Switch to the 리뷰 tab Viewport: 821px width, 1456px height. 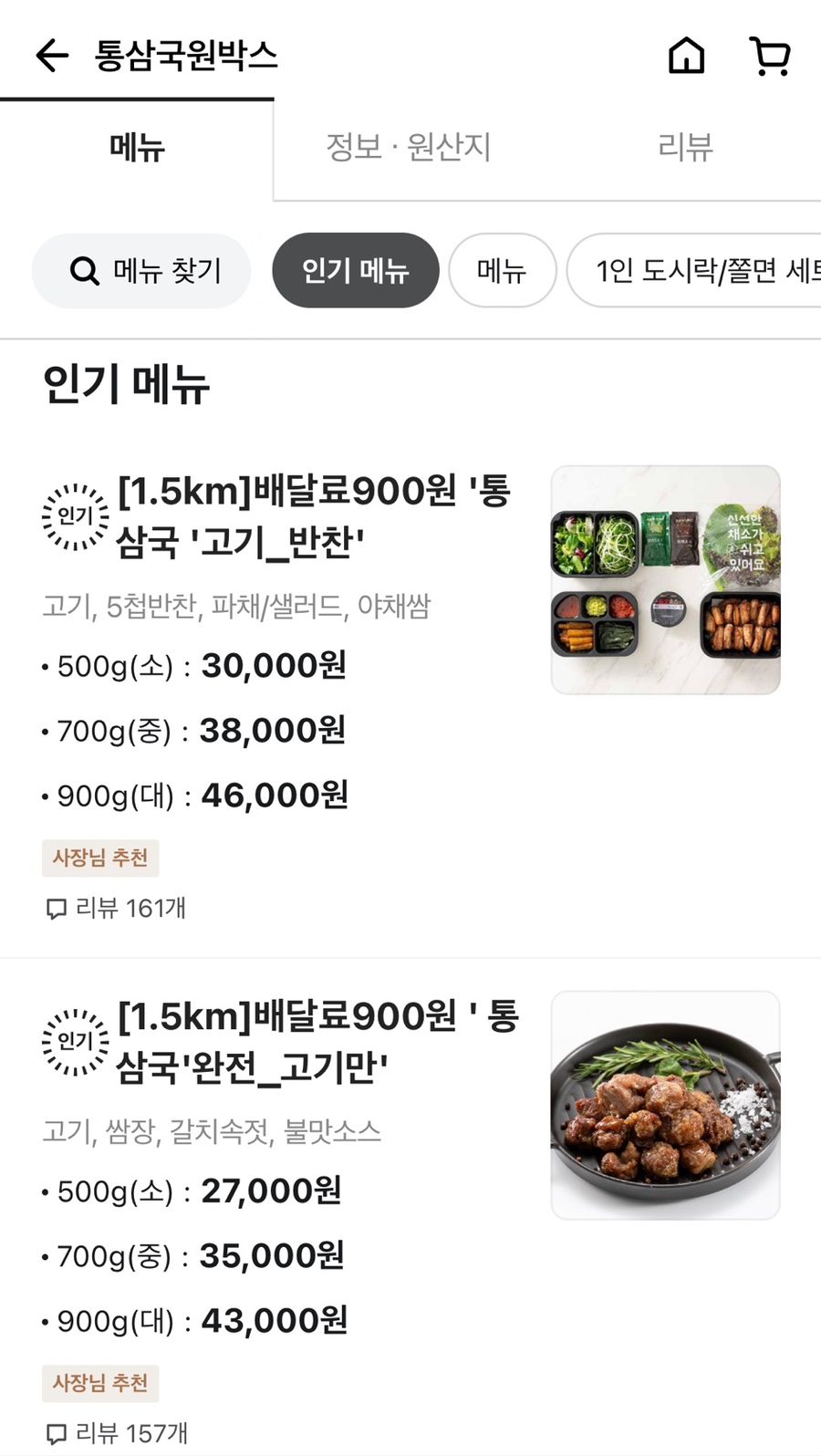click(x=685, y=147)
